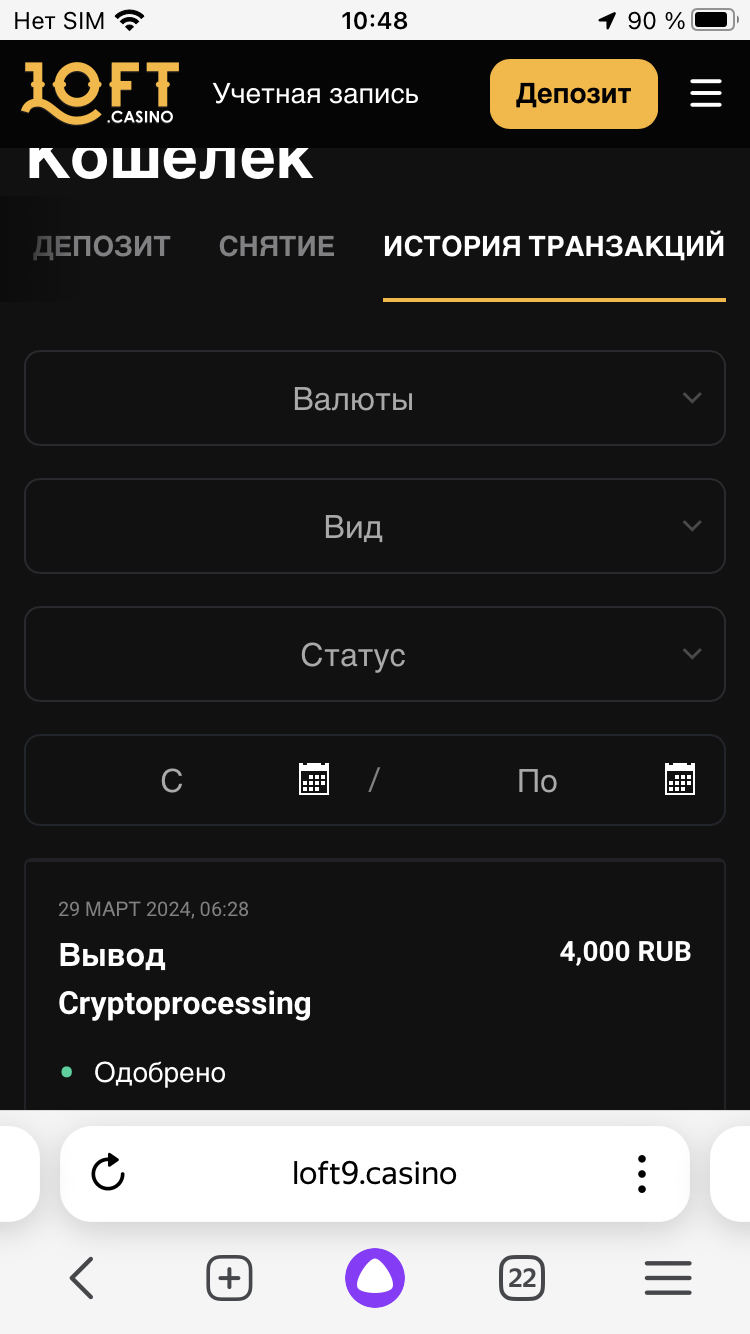Image resolution: width=750 pixels, height=1334 pixels.
Task: Open a new browser tab
Action: coord(229,1277)
